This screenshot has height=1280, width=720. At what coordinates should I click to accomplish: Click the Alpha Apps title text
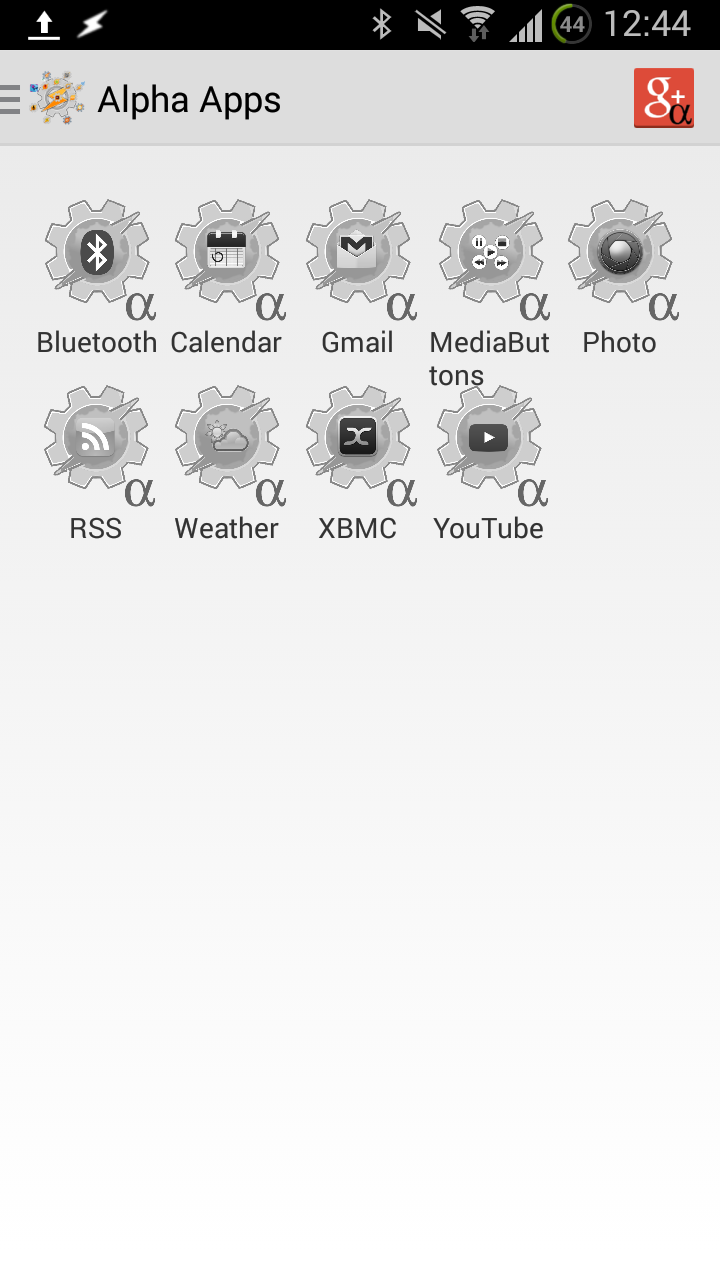188,99
